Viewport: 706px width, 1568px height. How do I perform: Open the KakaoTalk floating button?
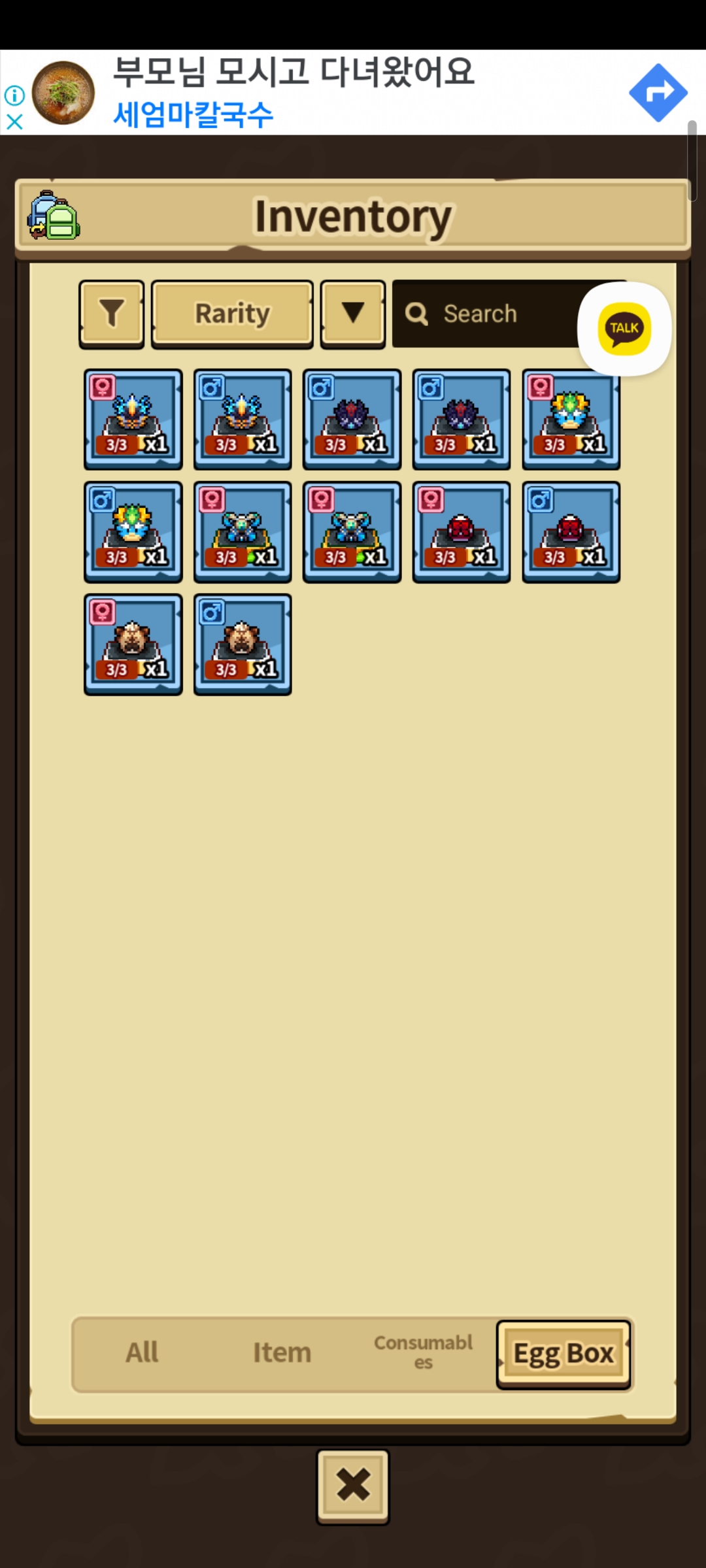(x=624, y=329)
